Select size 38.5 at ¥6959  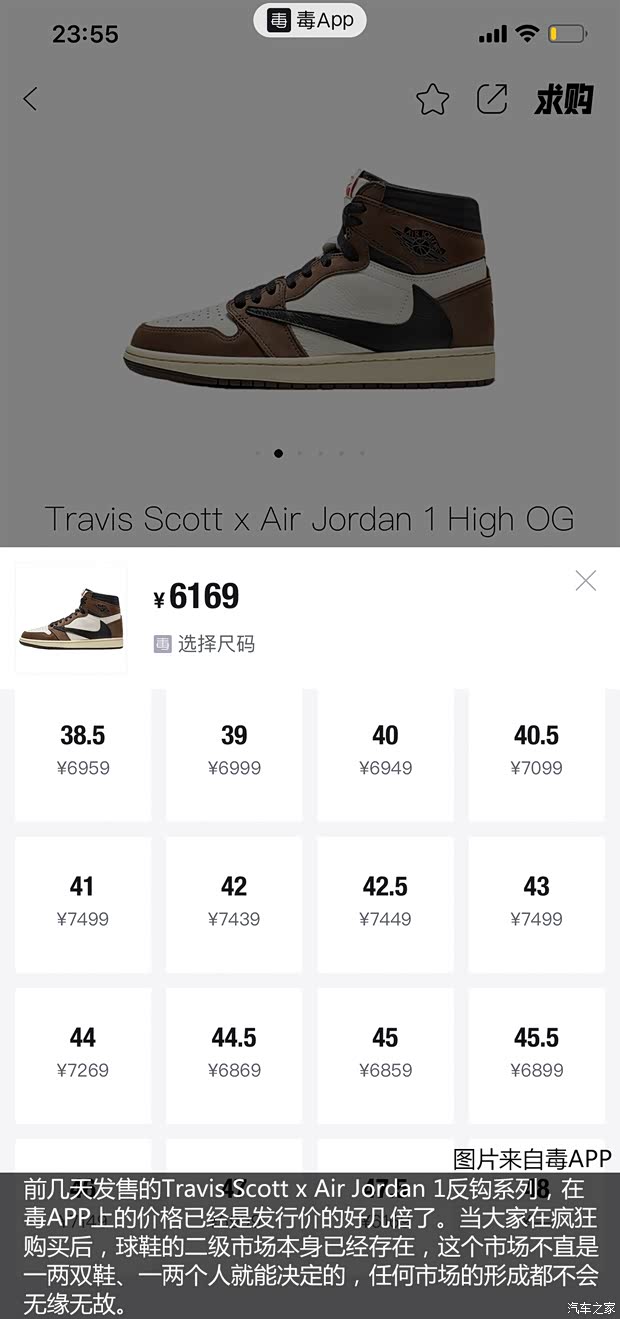click(83, 751)
